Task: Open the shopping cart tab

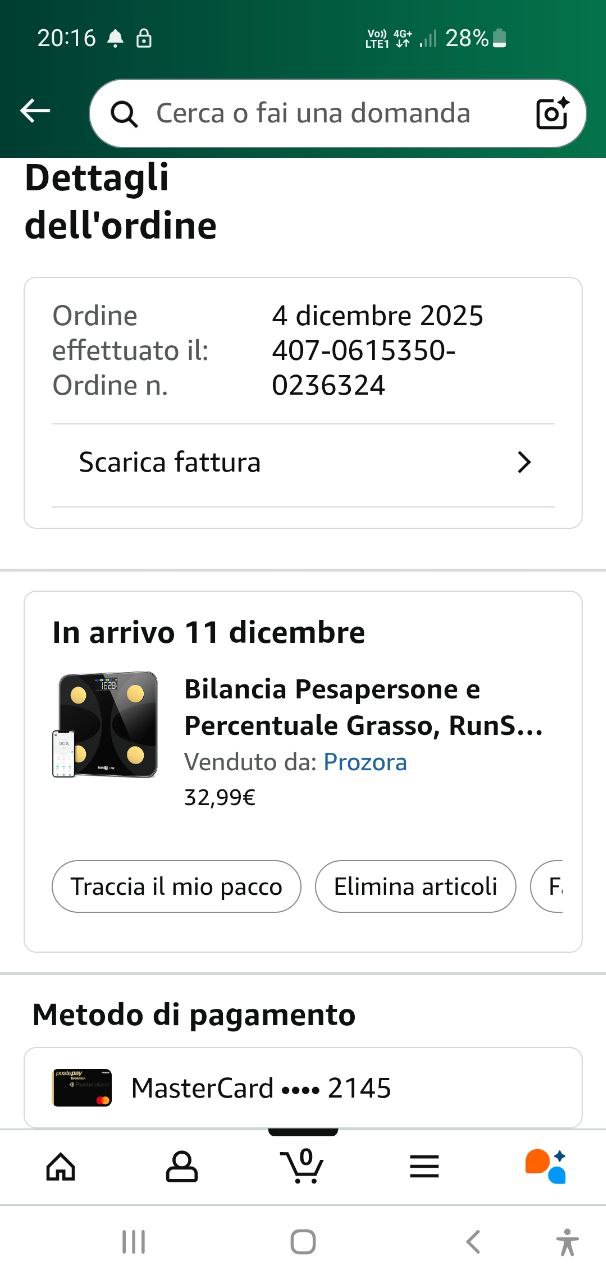Action: tap(302, 1166)
